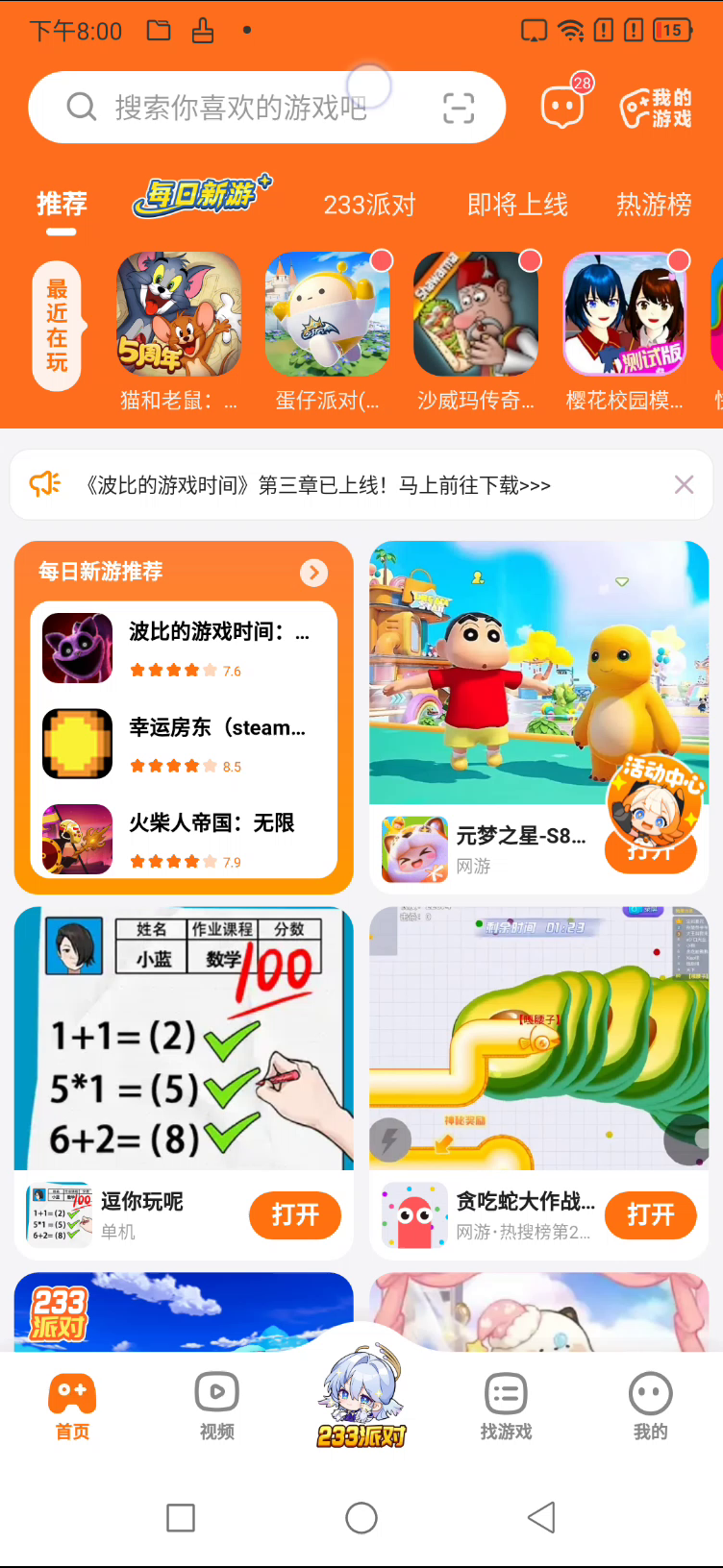
Task: Go to the 热游榜 tab
Action: coord(654,205)
